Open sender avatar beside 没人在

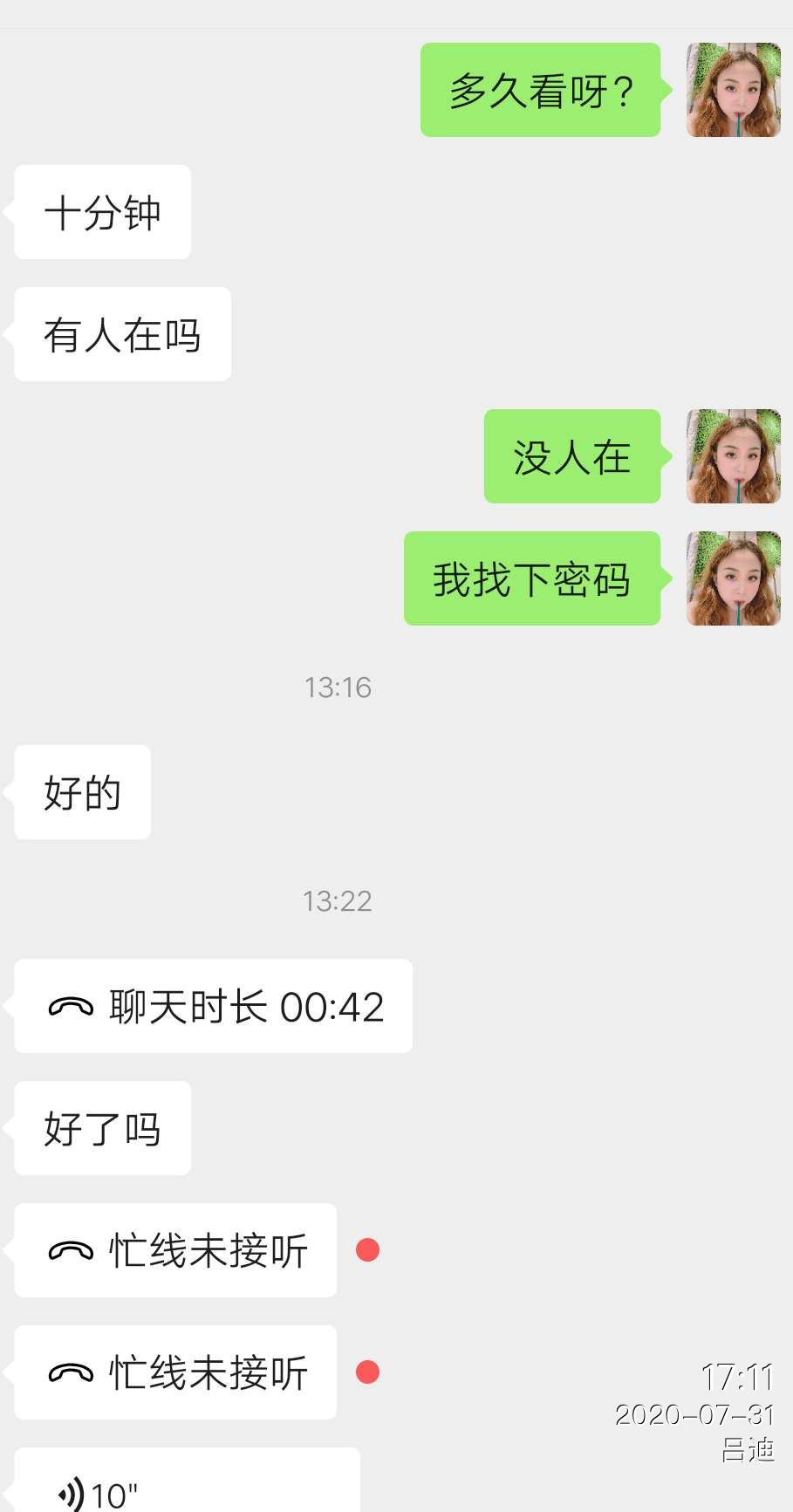[733, 456]
